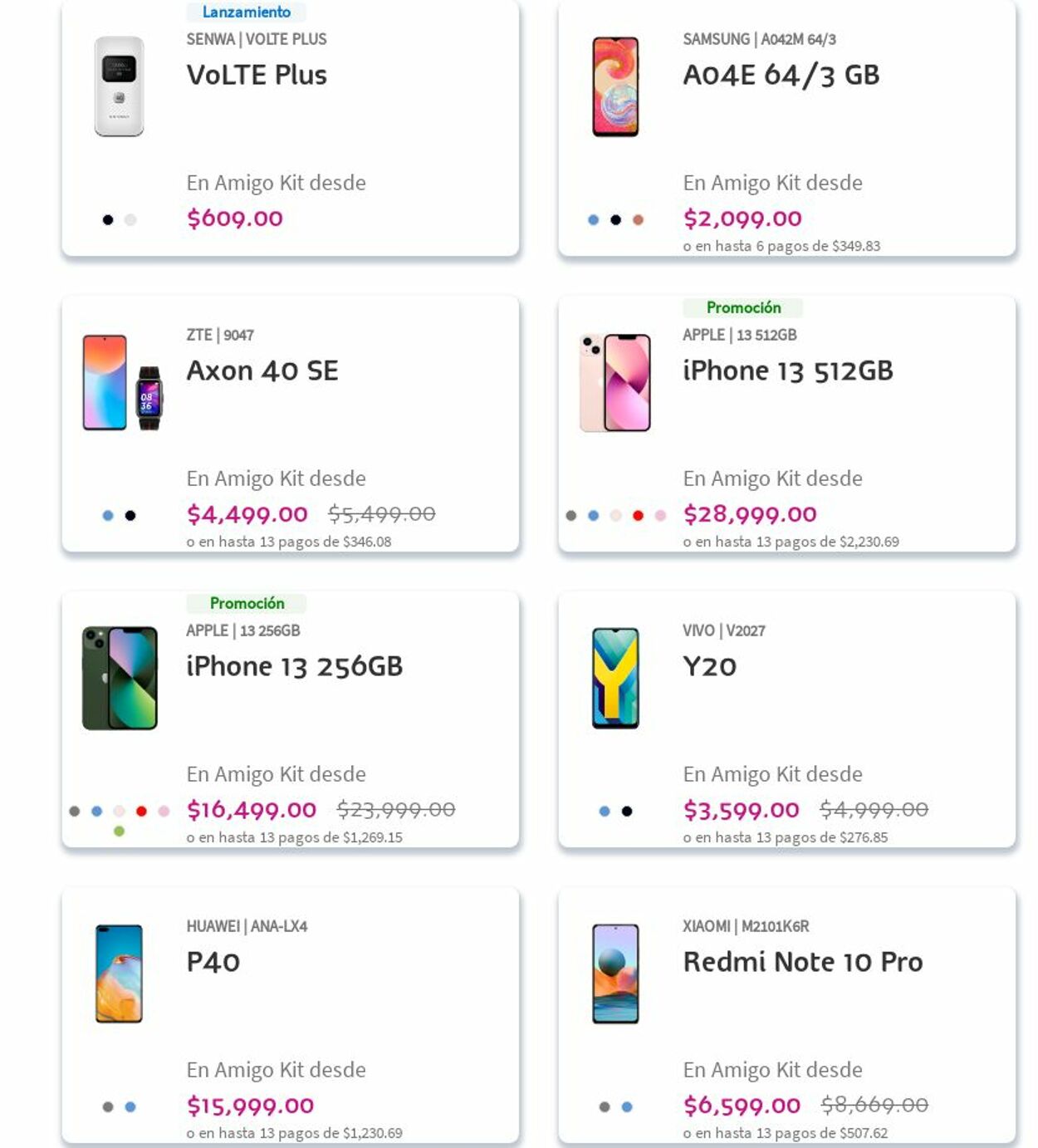Open the Samsung A04E 64/3 GB card
This screenshot has height=1148, width=1038.
coord(781,75)
